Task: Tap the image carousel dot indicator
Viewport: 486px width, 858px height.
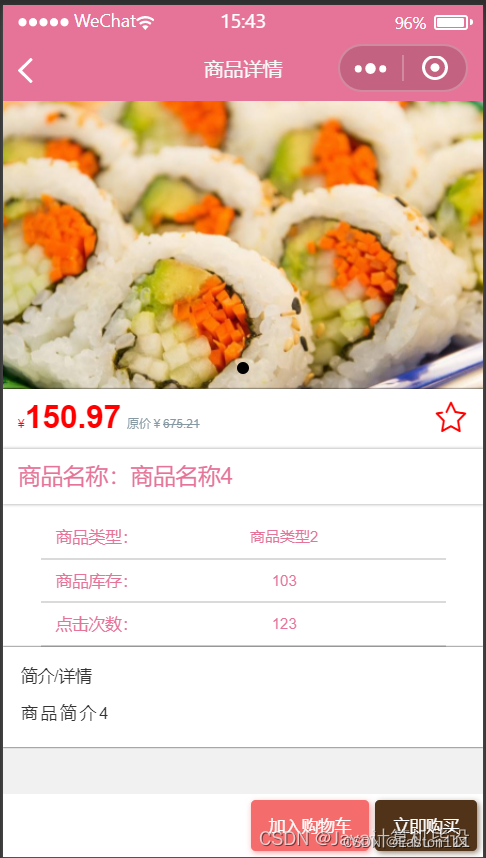Action: tap(243, 368)
